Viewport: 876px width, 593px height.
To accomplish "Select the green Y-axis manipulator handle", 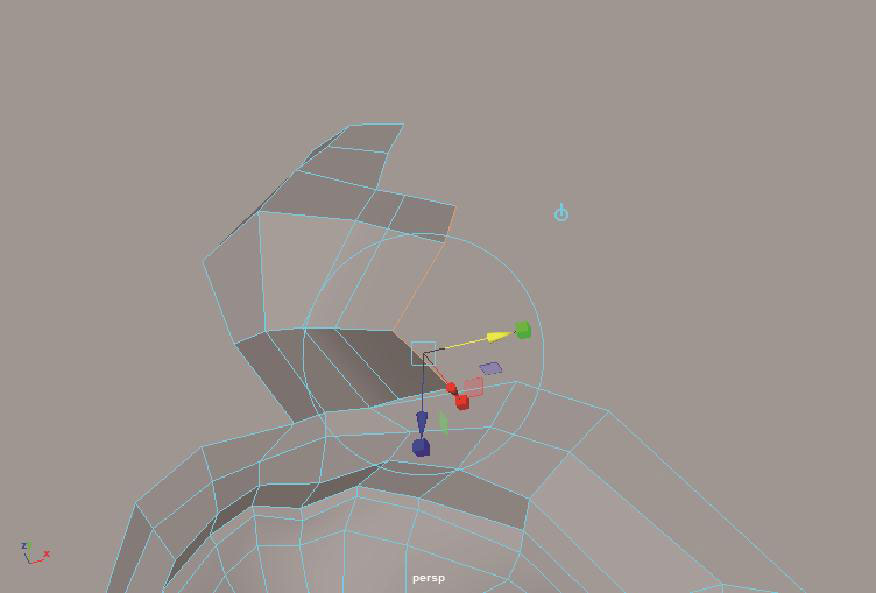I will point(522,330).
